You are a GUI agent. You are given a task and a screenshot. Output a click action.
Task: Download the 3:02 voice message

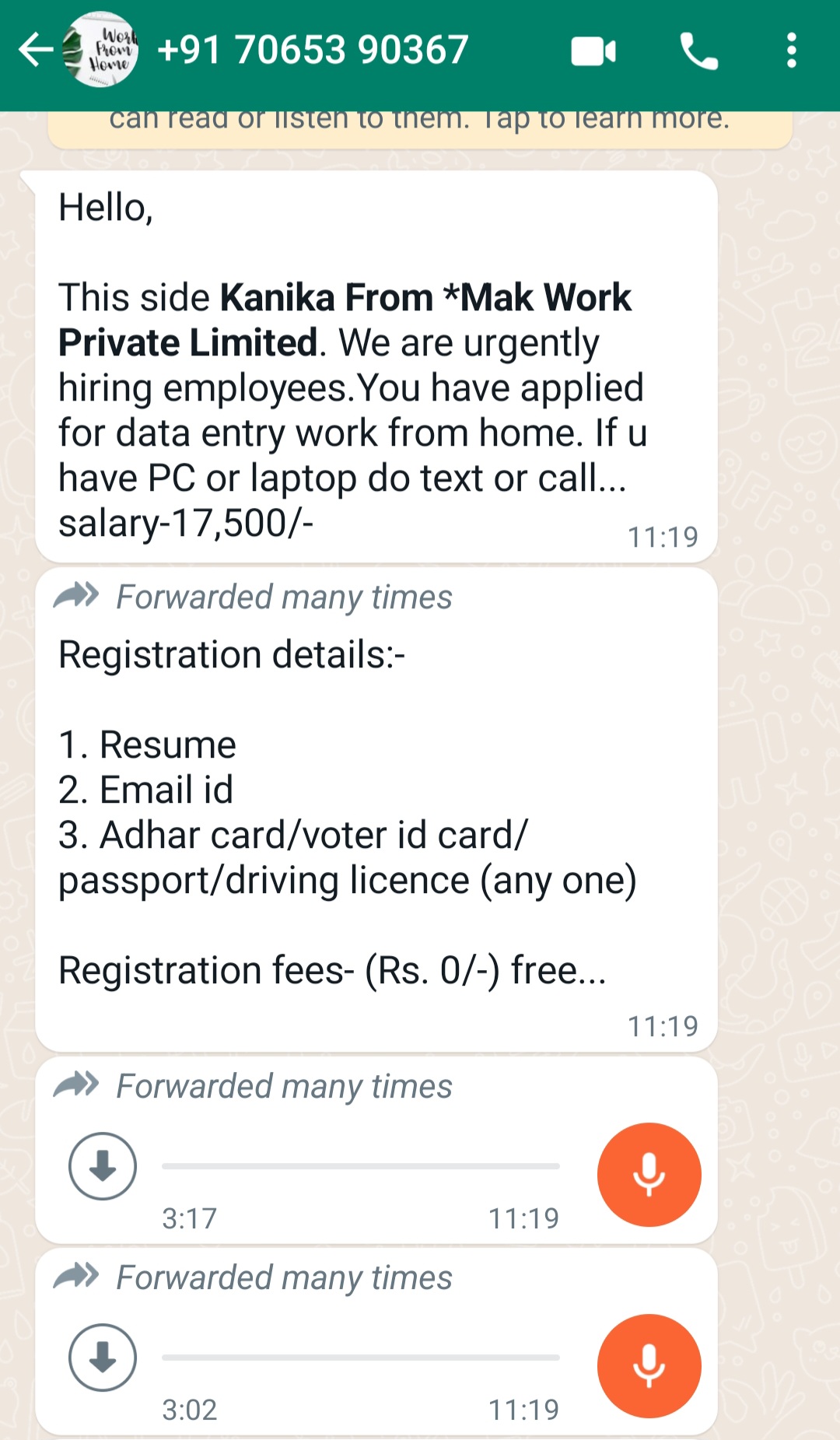[x=103, y=1358]
